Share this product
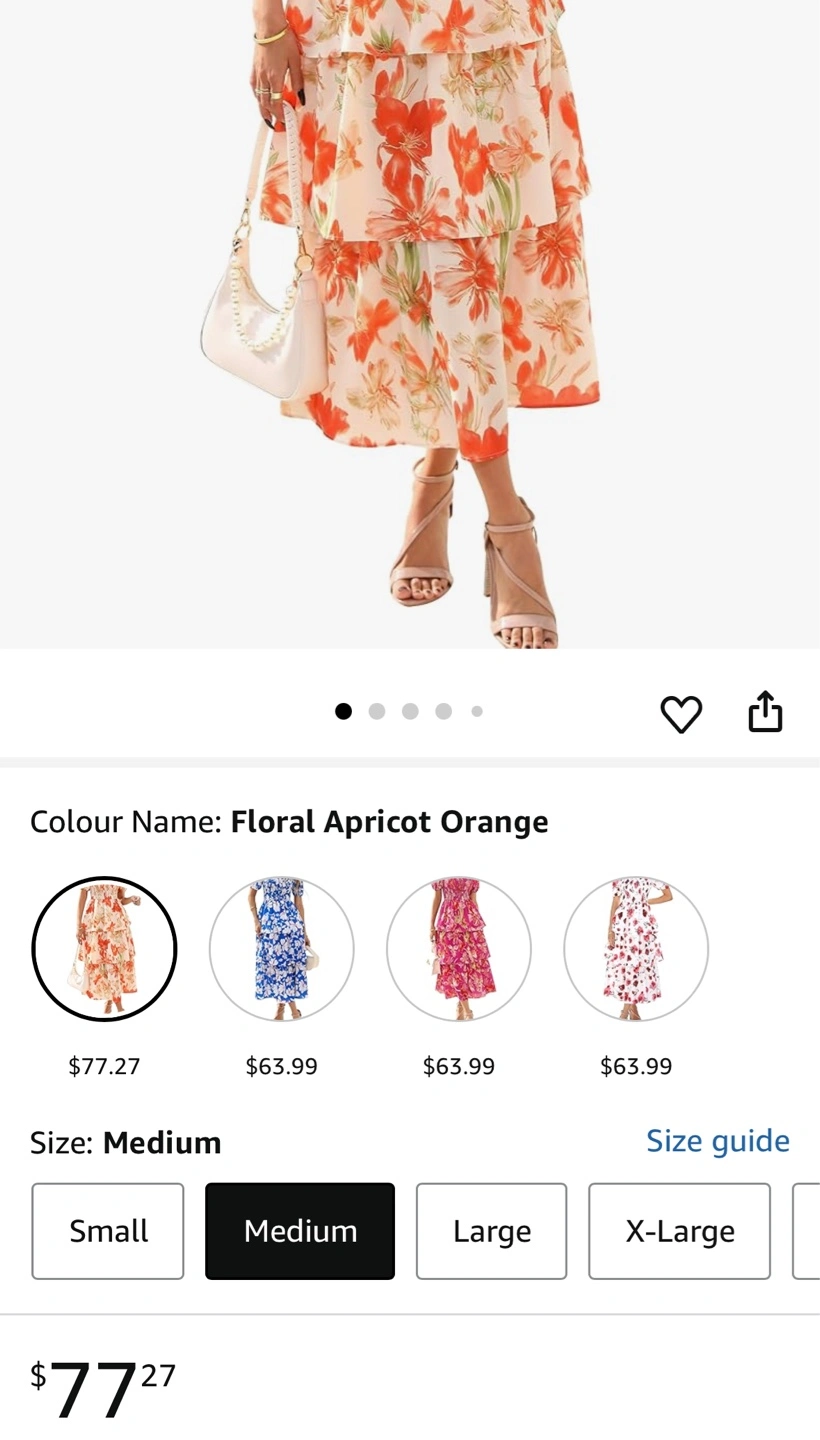Image resolution: width=820 pixels, height=1440 pixels. (765, 712)
